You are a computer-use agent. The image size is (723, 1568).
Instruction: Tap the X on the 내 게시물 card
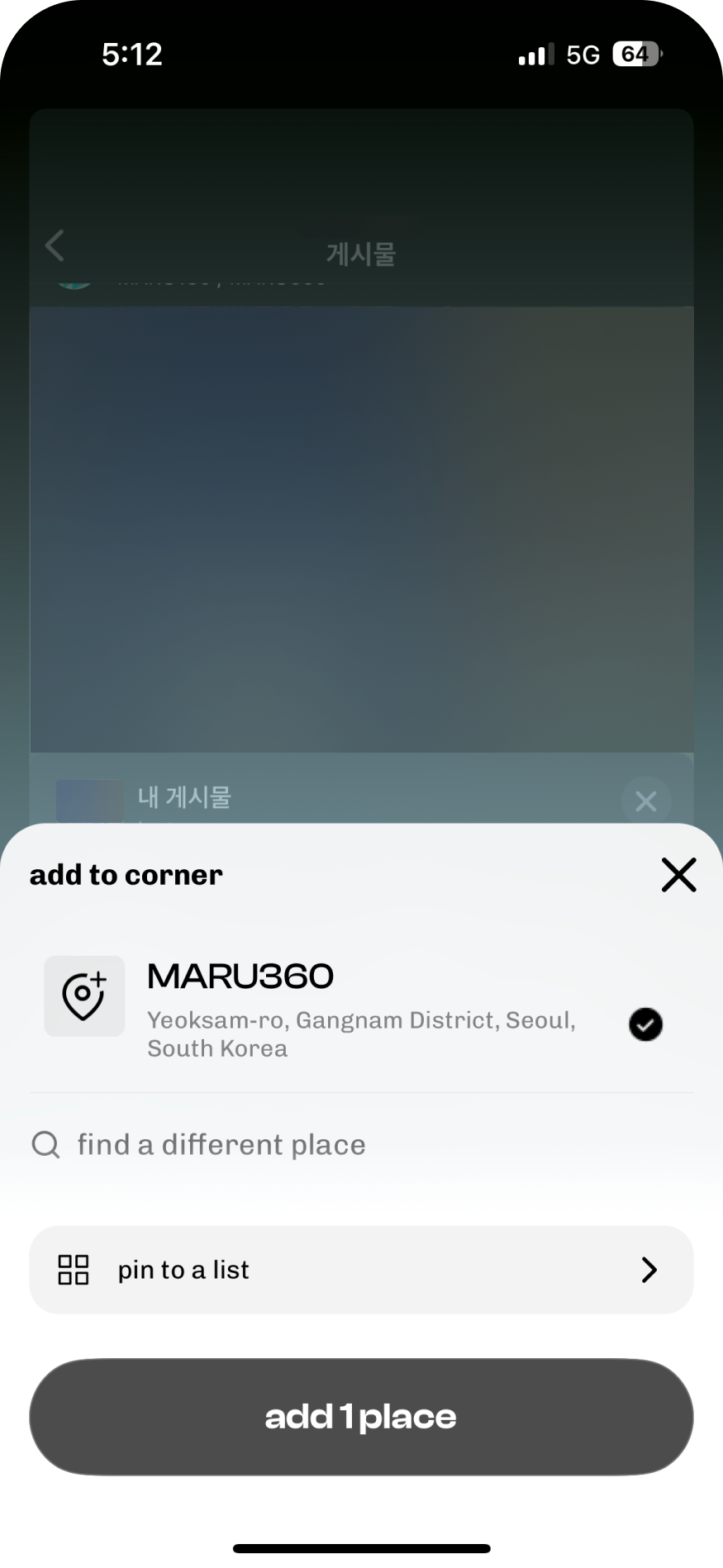click(645, 801)
